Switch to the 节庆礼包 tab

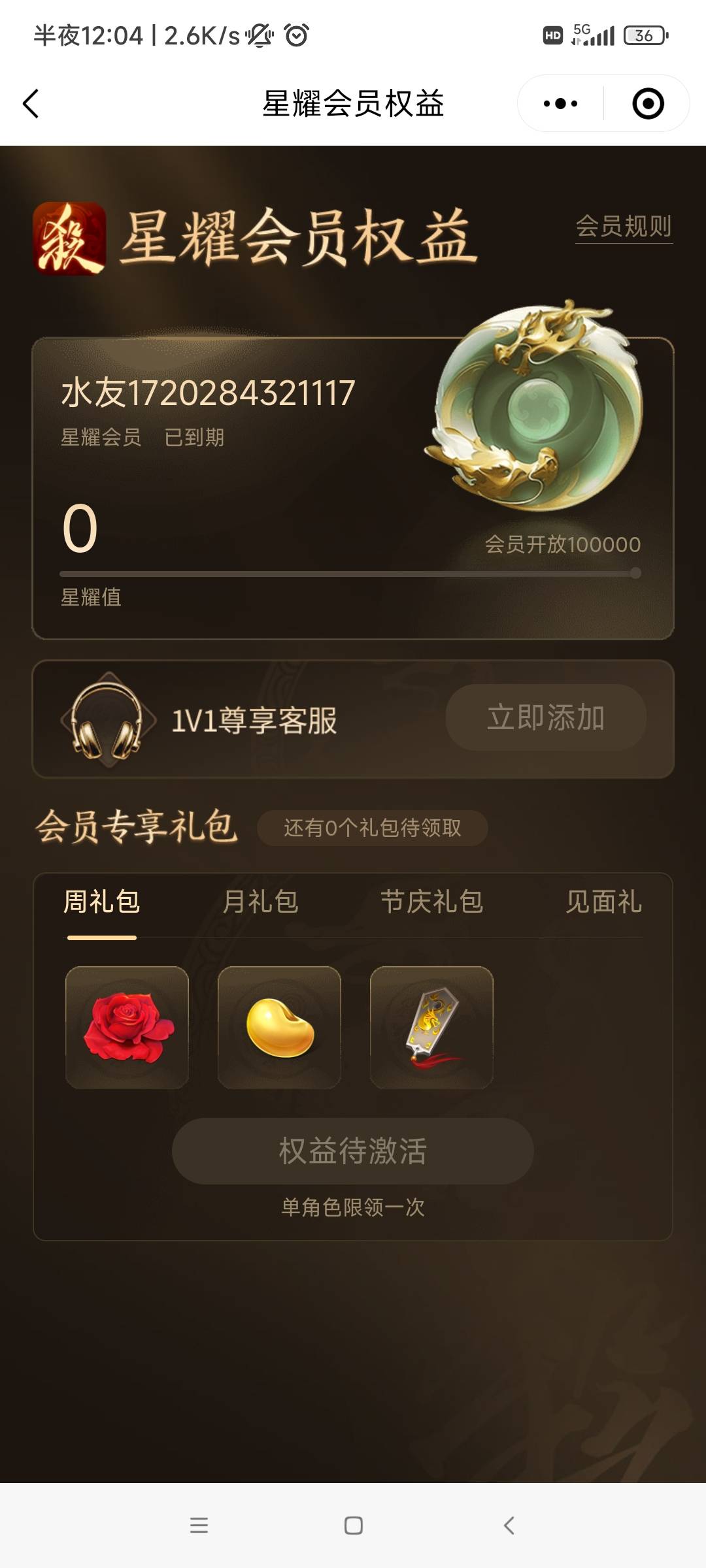coord(431,902)
